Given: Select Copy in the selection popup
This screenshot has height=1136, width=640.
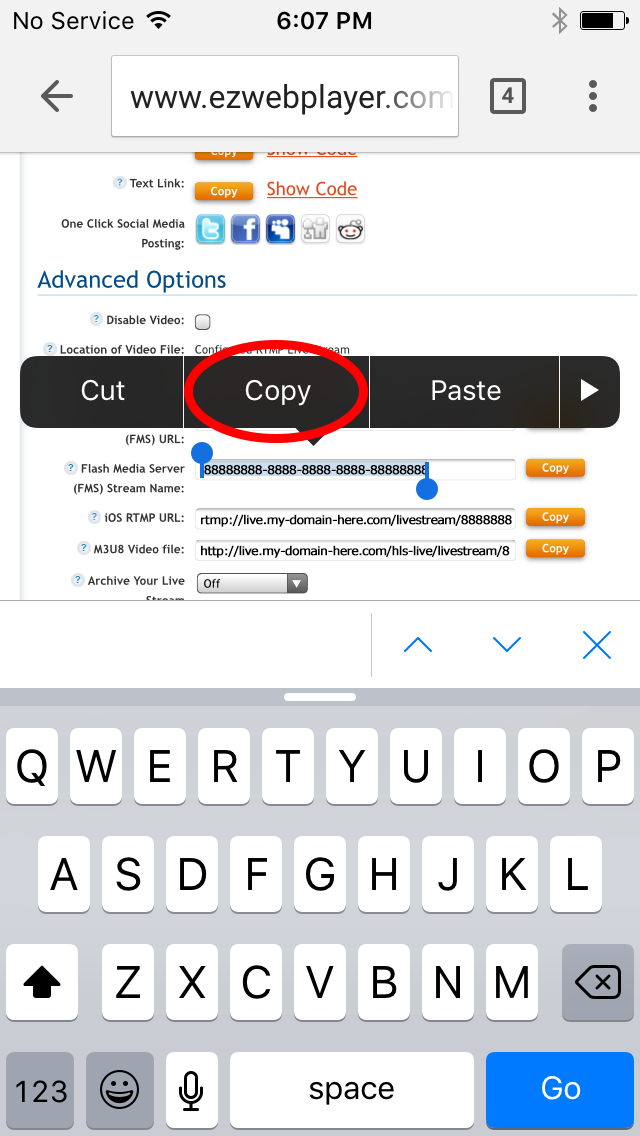Looking at the screenshot, I should pyautogui.click(x=278, y=391).
